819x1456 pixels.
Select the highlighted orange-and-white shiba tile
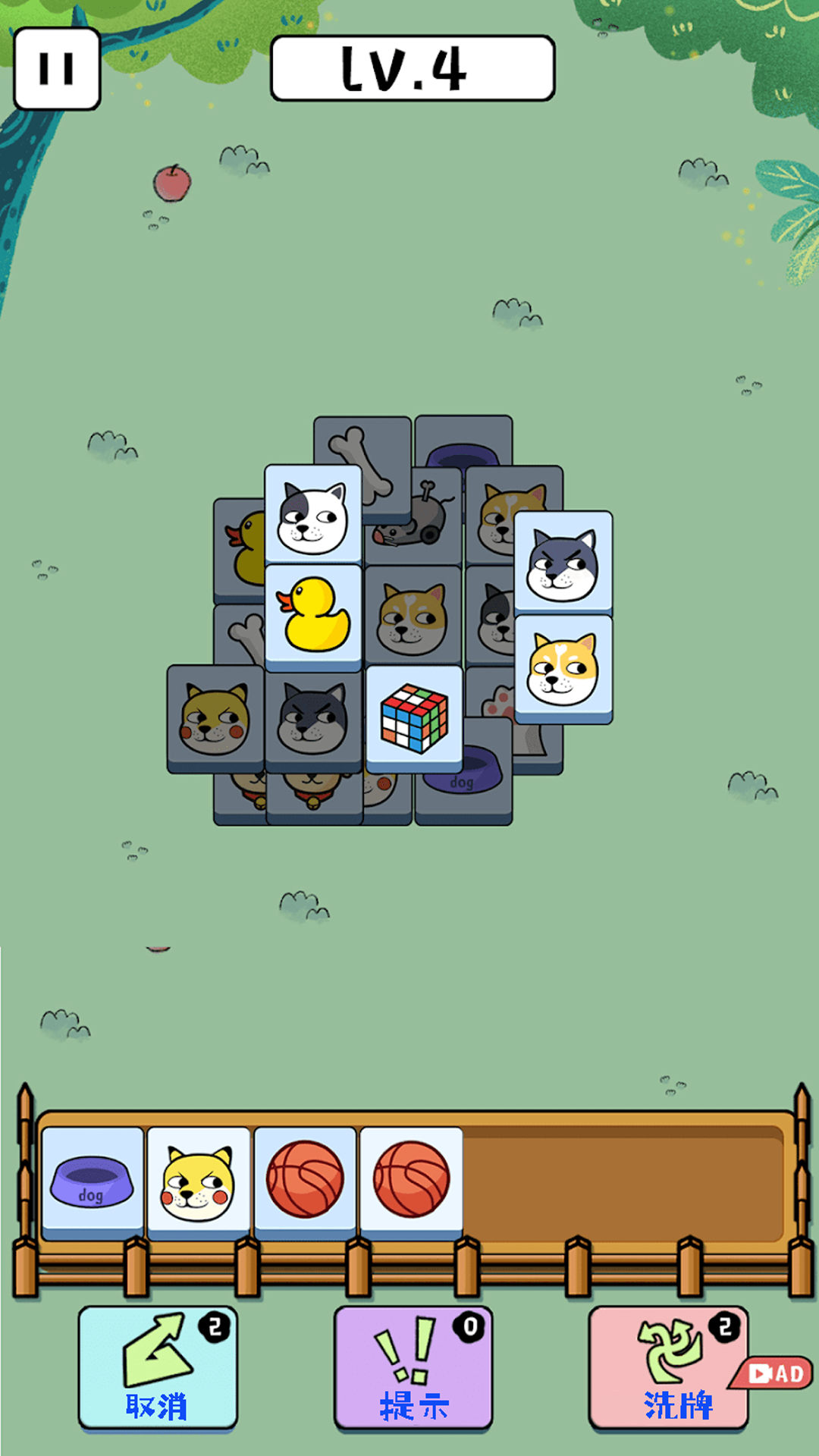(x=563, y=667)
